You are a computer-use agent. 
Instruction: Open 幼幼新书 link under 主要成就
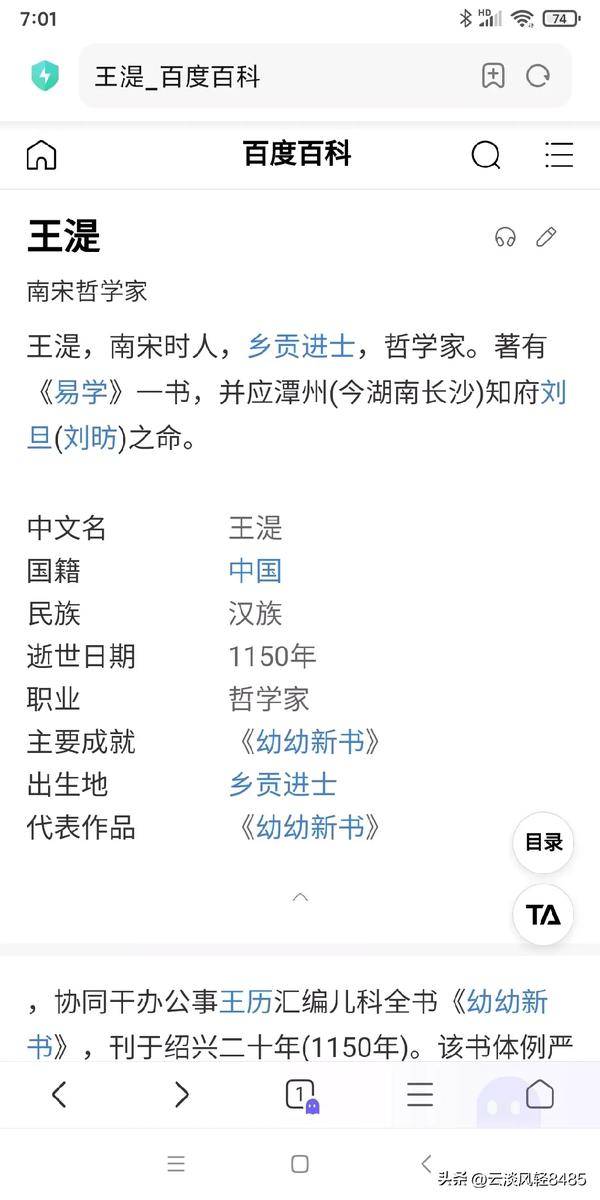pos(309,742)
